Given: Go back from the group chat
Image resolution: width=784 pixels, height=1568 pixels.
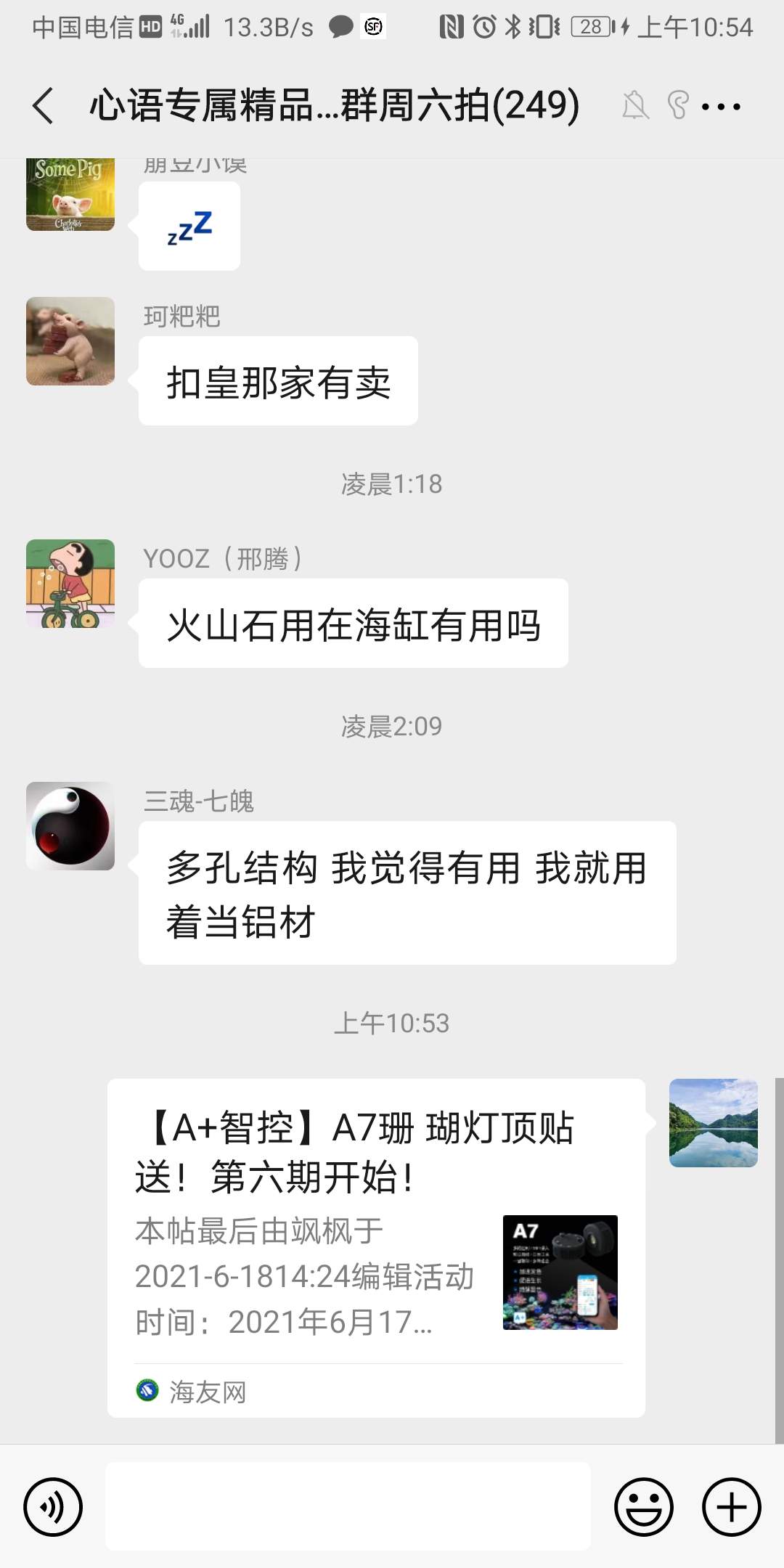Looking at the screenshot, I should [x=44, y=106].
